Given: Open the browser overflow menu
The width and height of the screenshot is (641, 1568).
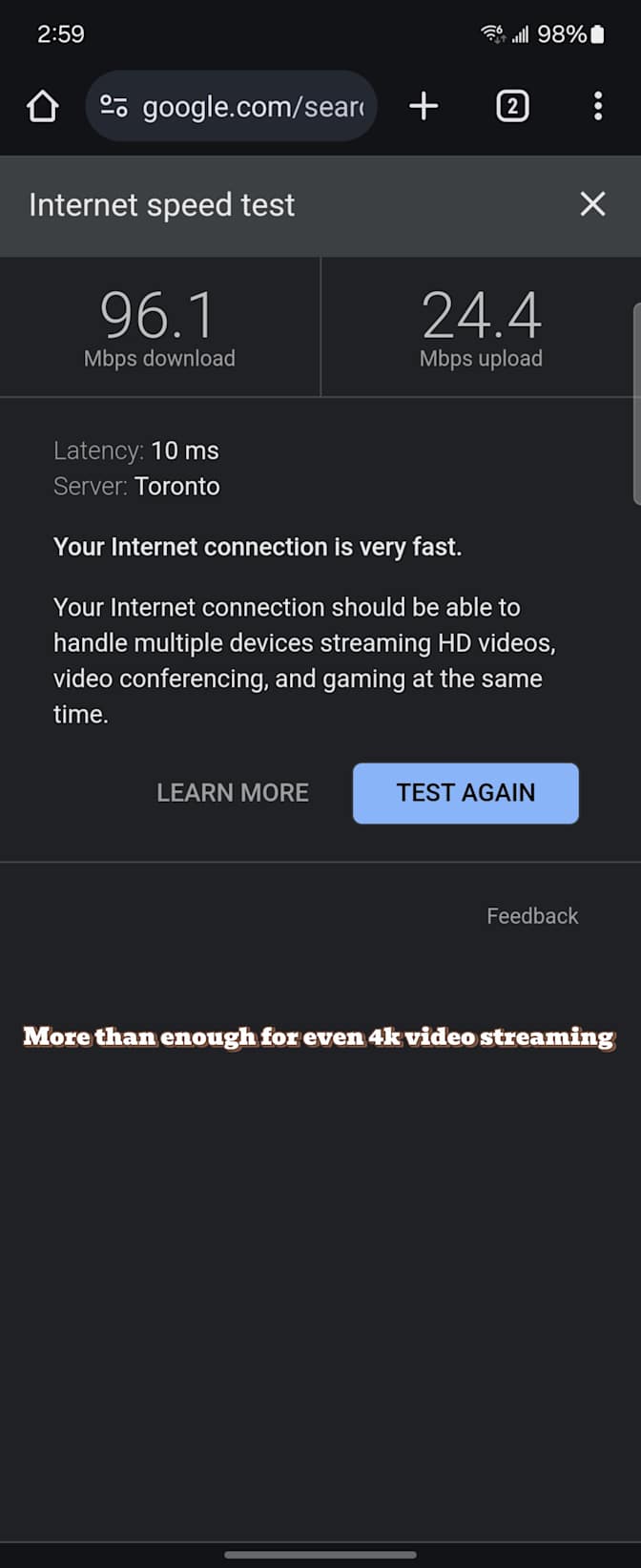Looking at the screenshot, I should 598,106.
